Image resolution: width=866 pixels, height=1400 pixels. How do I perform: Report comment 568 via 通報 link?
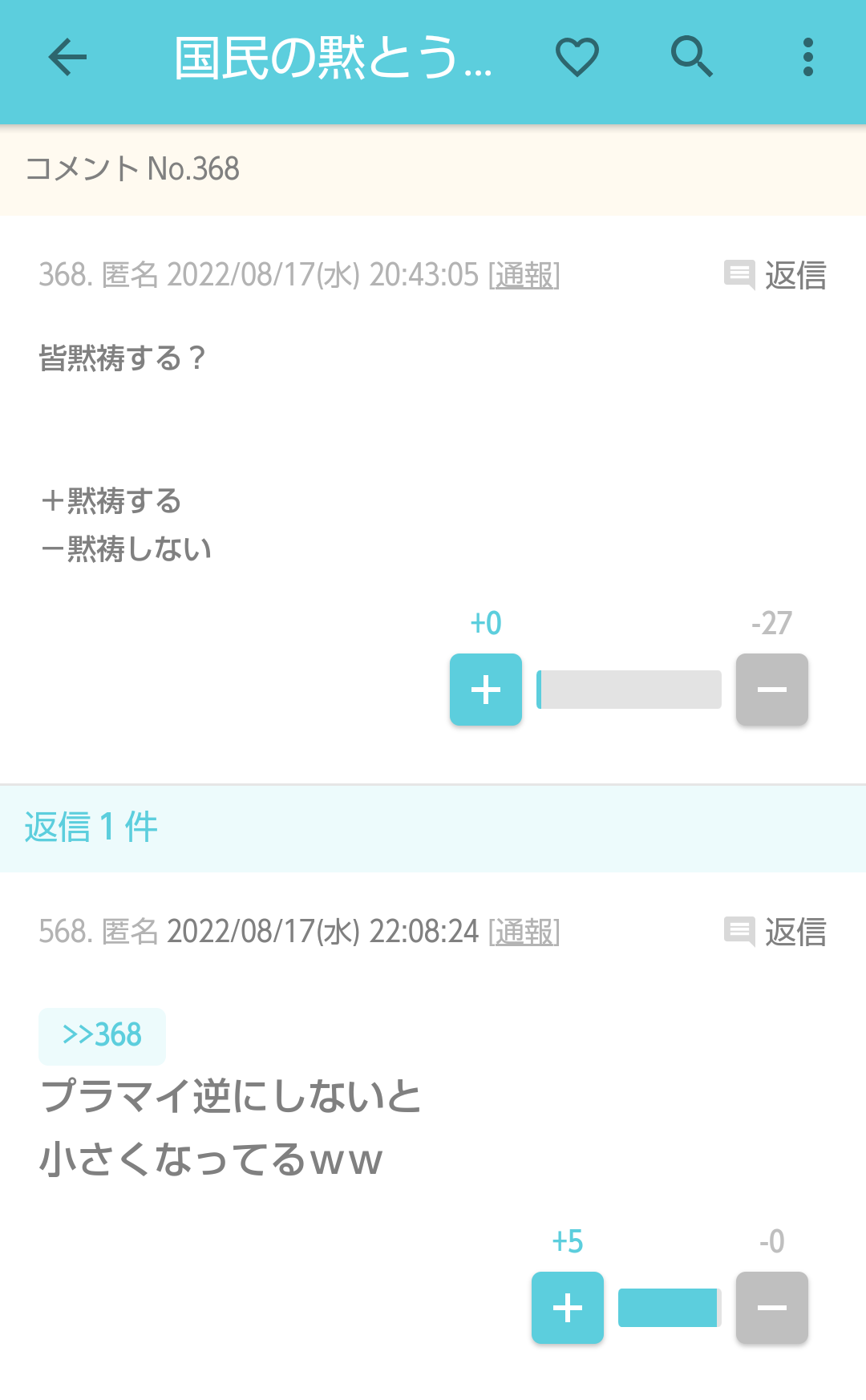[x=524, y=932]
